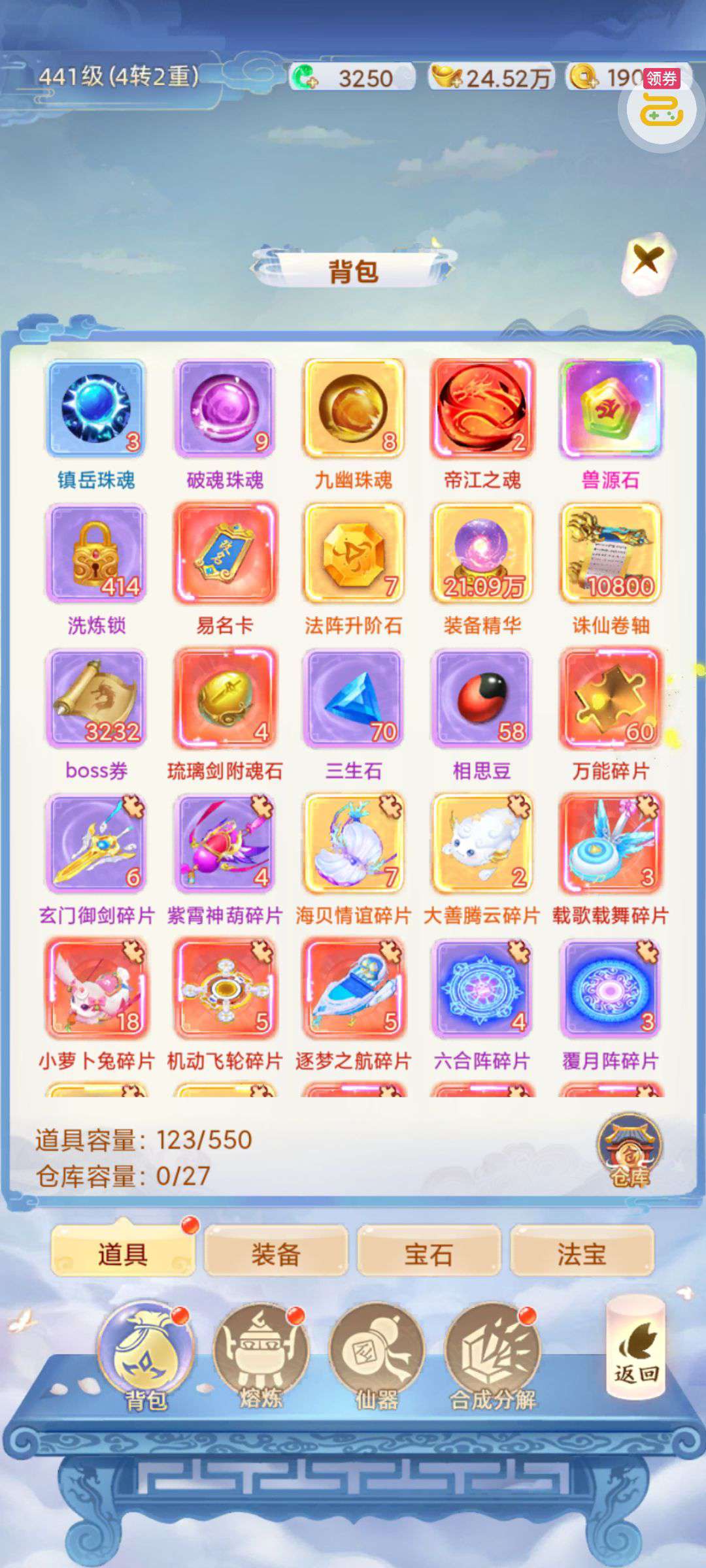Select the 道具 tab
This screenshot has width=706, height=1568.
[123, 1254]
